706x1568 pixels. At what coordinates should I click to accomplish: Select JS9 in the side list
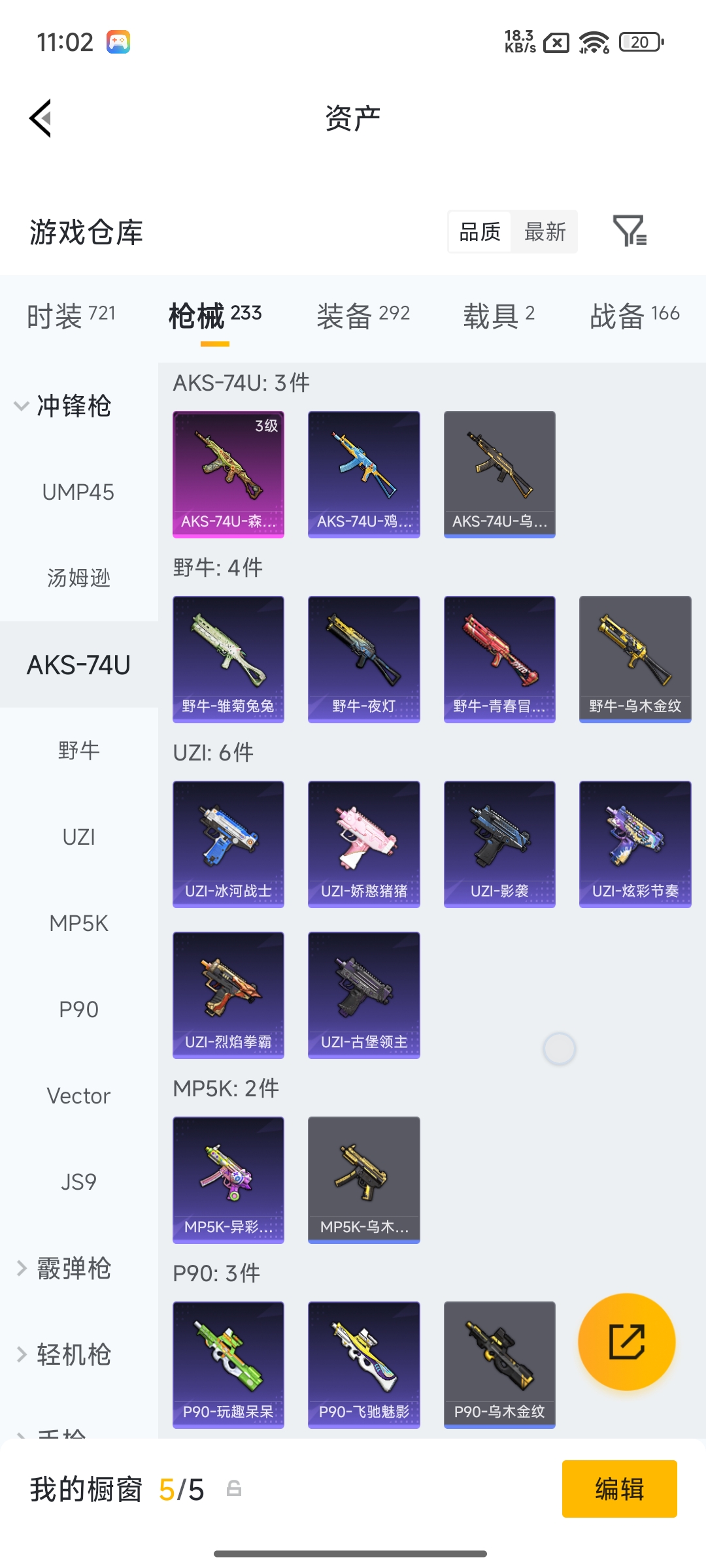78,1182
